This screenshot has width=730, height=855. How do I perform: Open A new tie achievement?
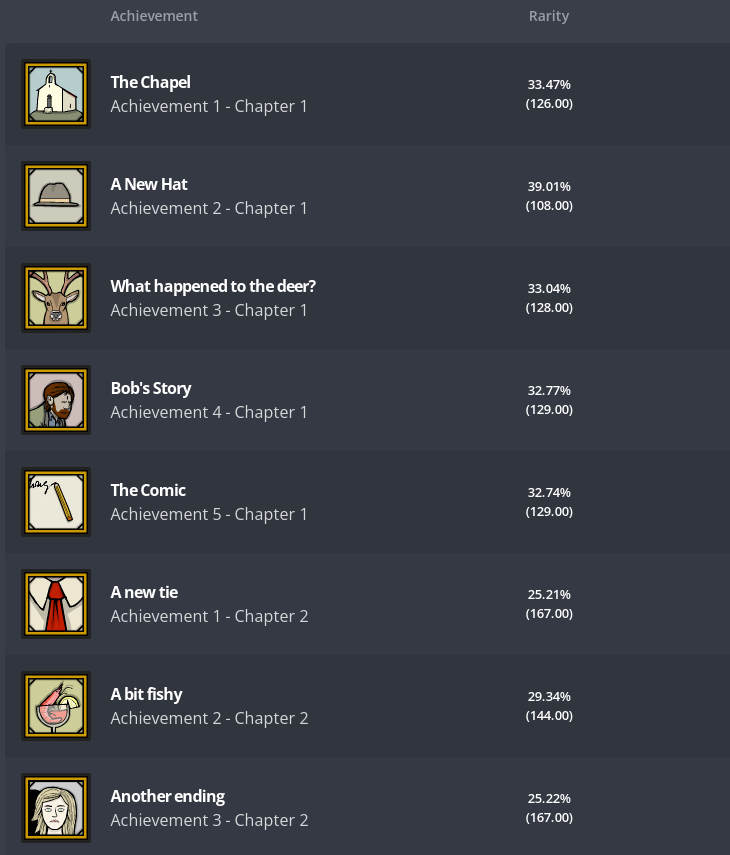tap(144, 593)
